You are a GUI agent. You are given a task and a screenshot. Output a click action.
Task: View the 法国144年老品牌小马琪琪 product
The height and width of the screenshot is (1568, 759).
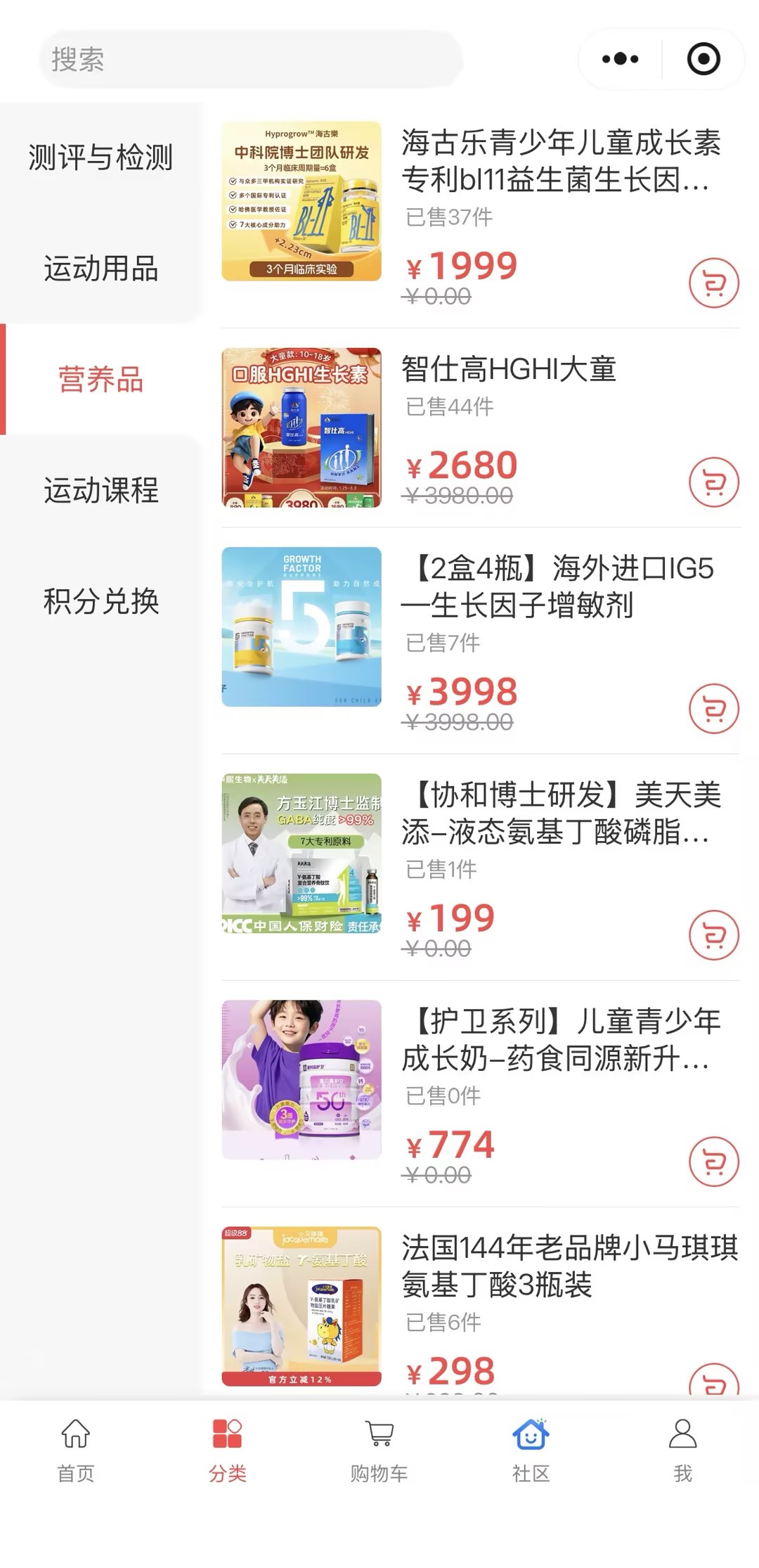[569, 1266]
